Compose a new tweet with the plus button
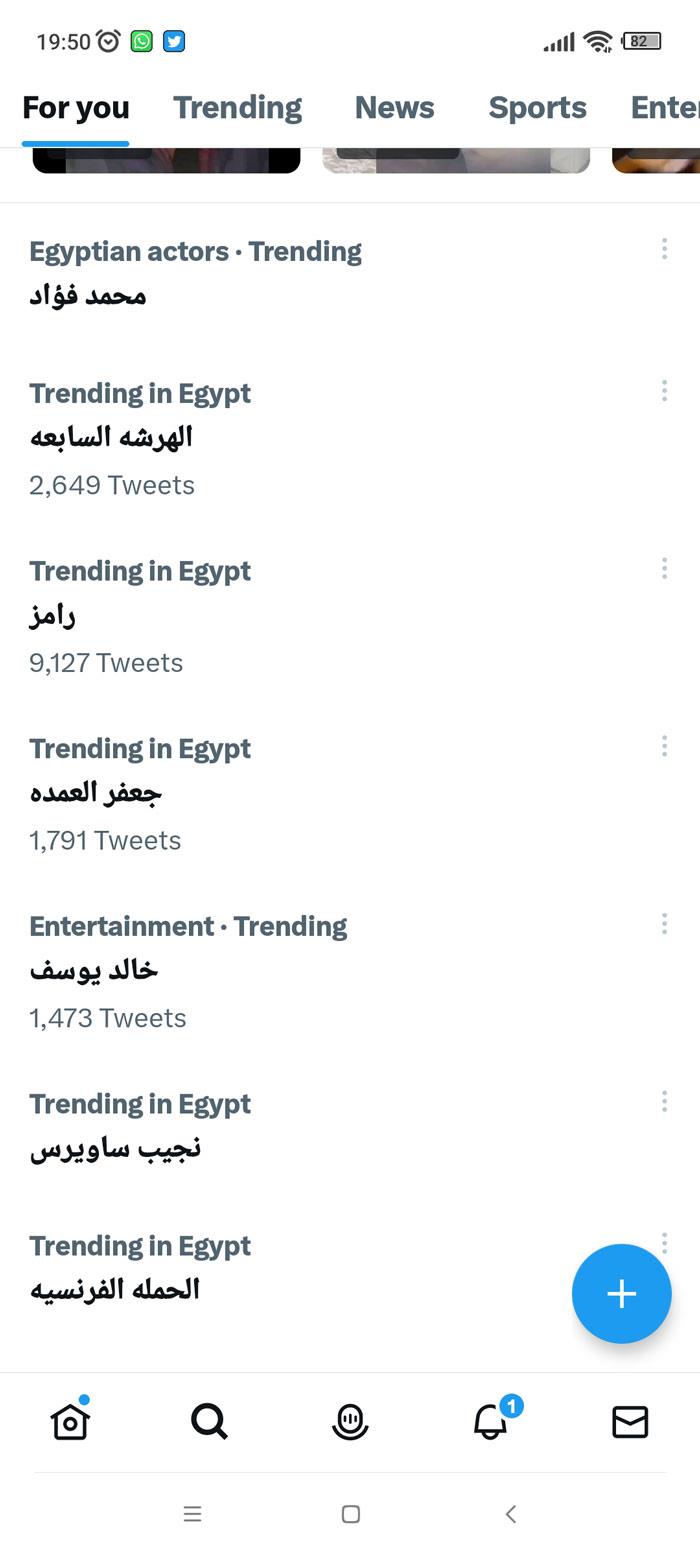The height and width of the screenshot is (1556, 700). [621, 1293]
